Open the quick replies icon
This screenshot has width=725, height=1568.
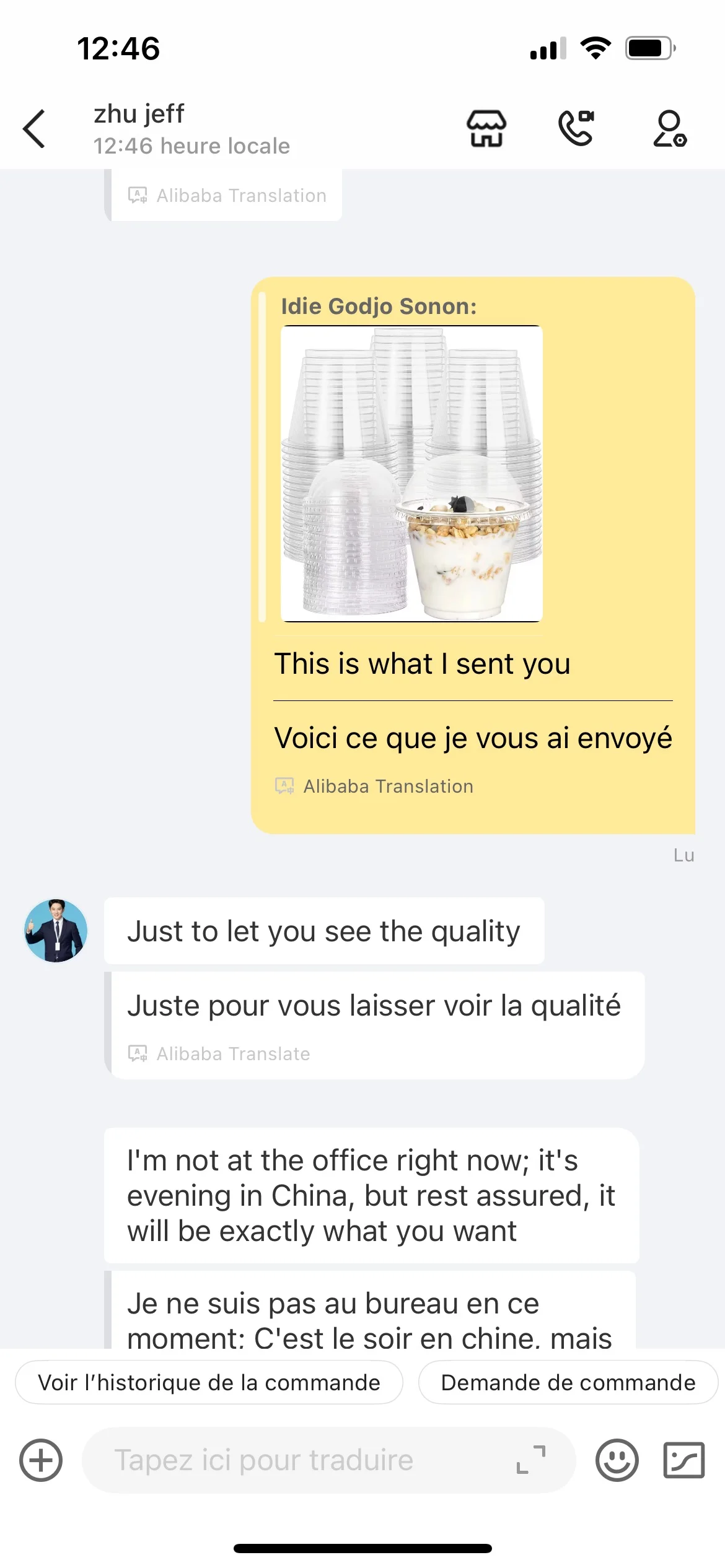pyautogui.click(x=683, y=1460)
